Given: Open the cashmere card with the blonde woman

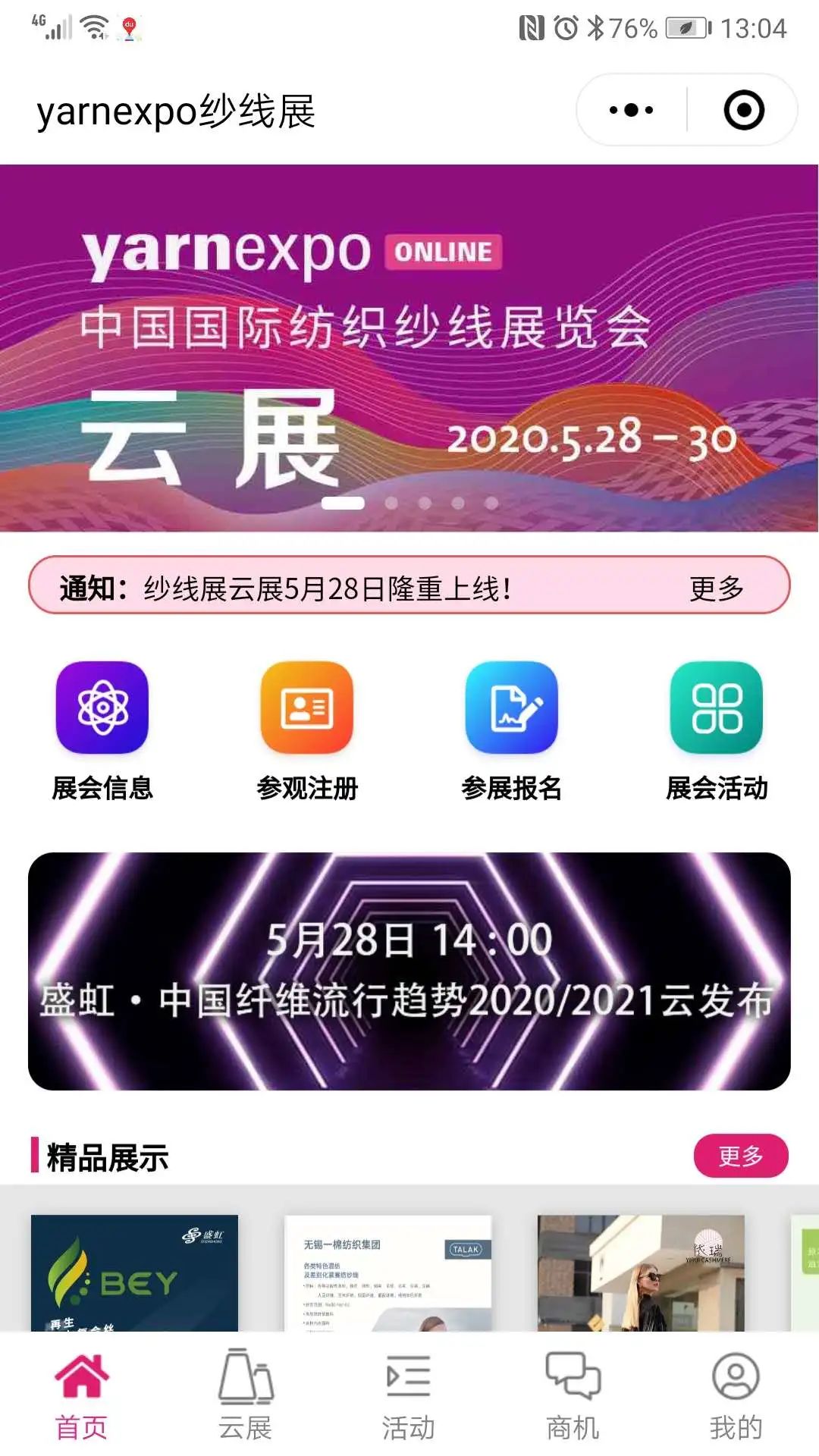Looking at the screenshot, I should pyautogui.click(x=641, y=1272).
